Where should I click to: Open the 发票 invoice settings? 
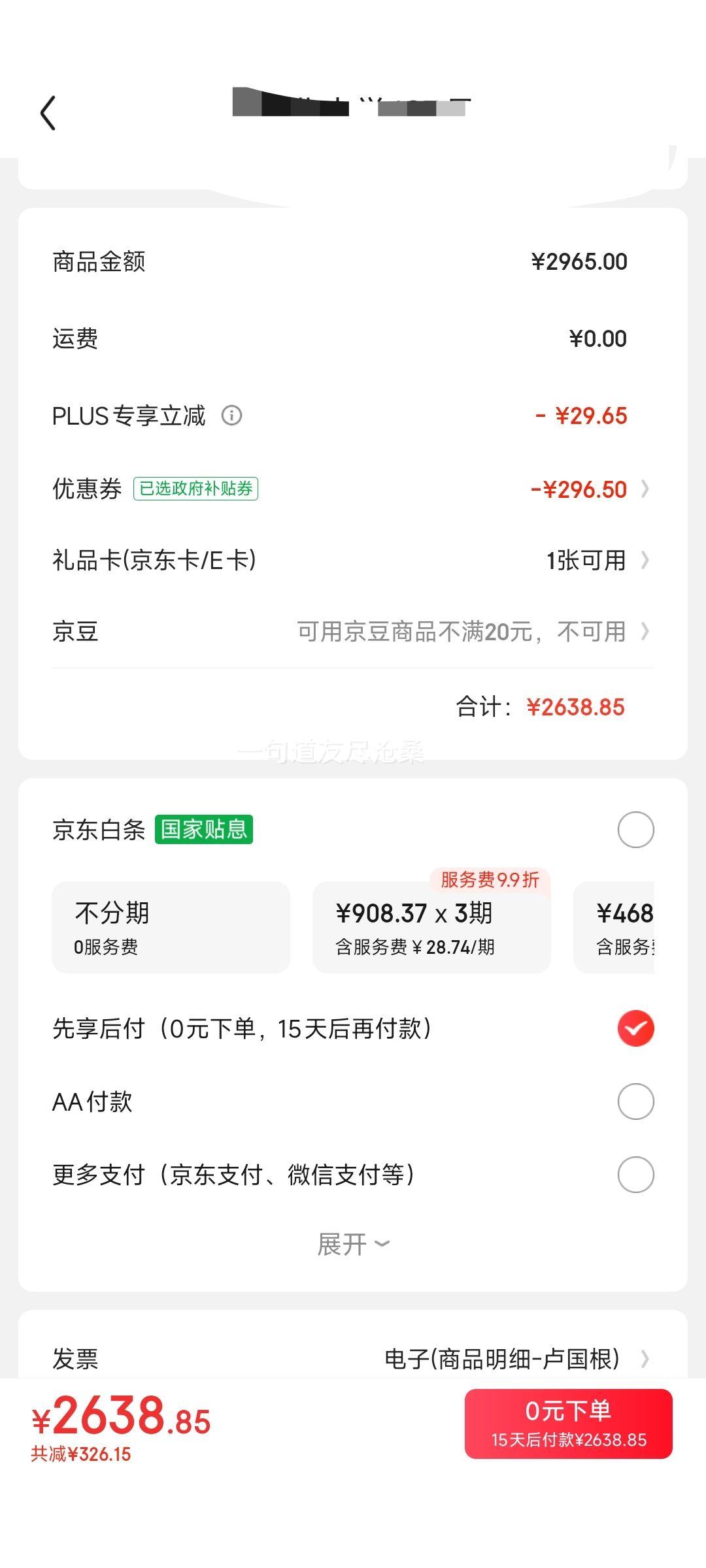353,1361
